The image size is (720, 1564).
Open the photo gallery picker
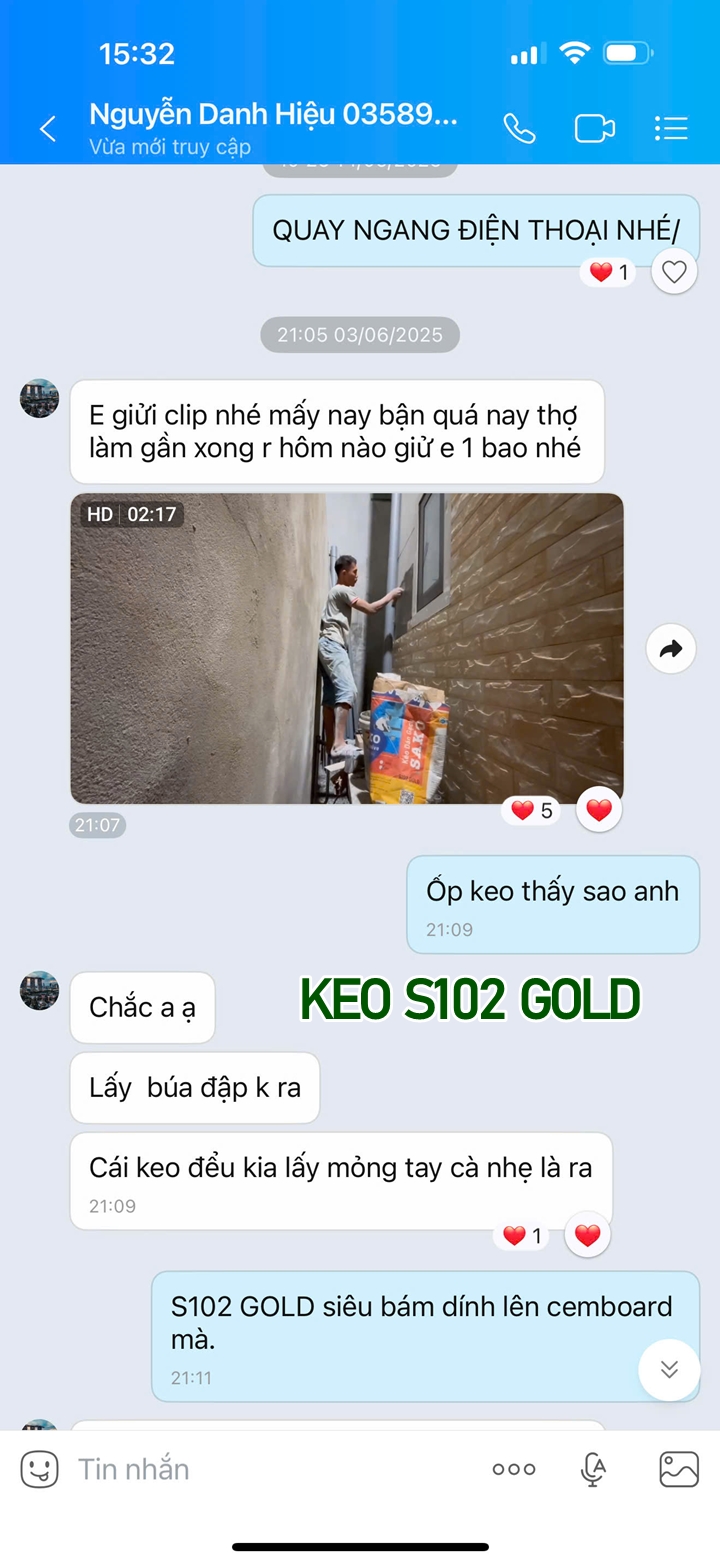click(679, 1469)
